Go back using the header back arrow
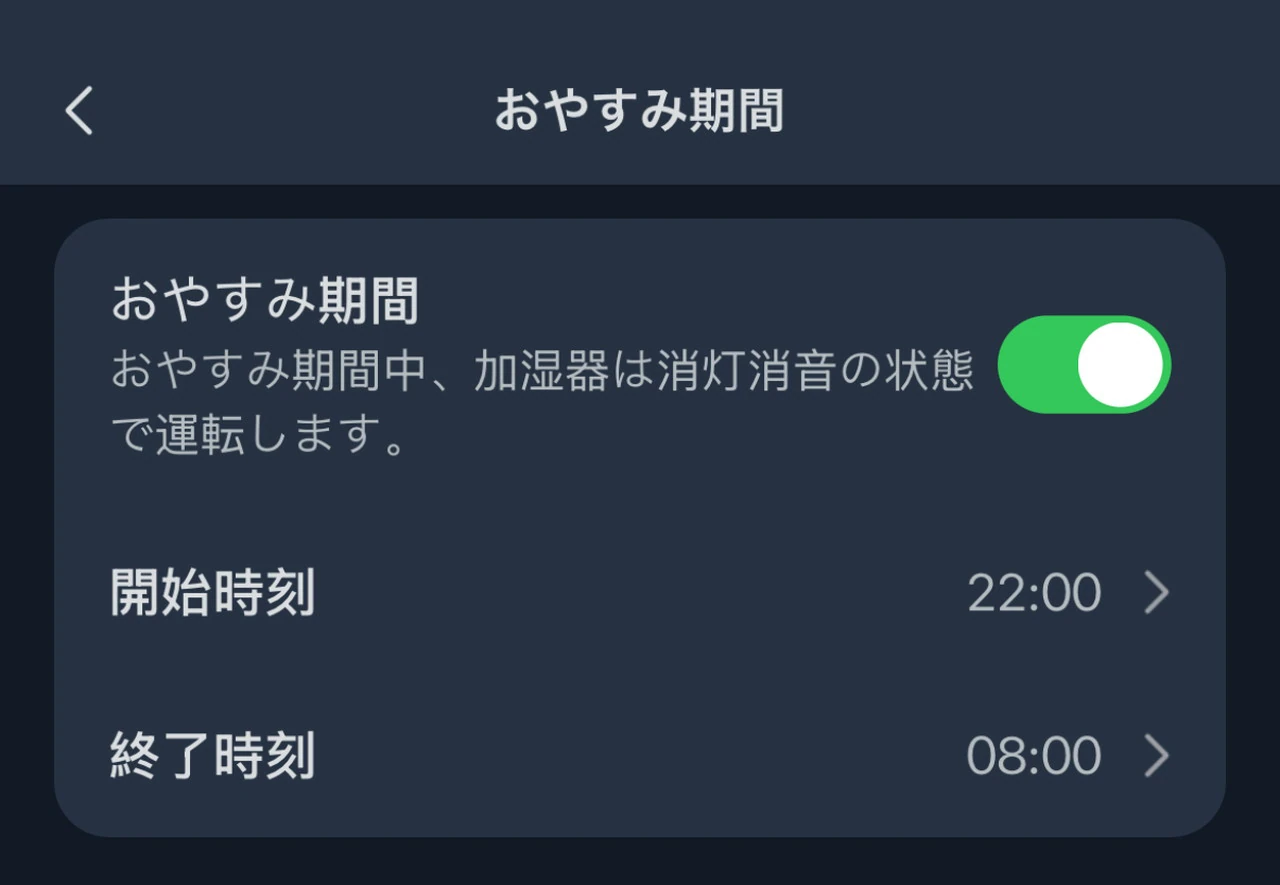1280x885 pixels. pyautogui.click(x=79, y=110)
